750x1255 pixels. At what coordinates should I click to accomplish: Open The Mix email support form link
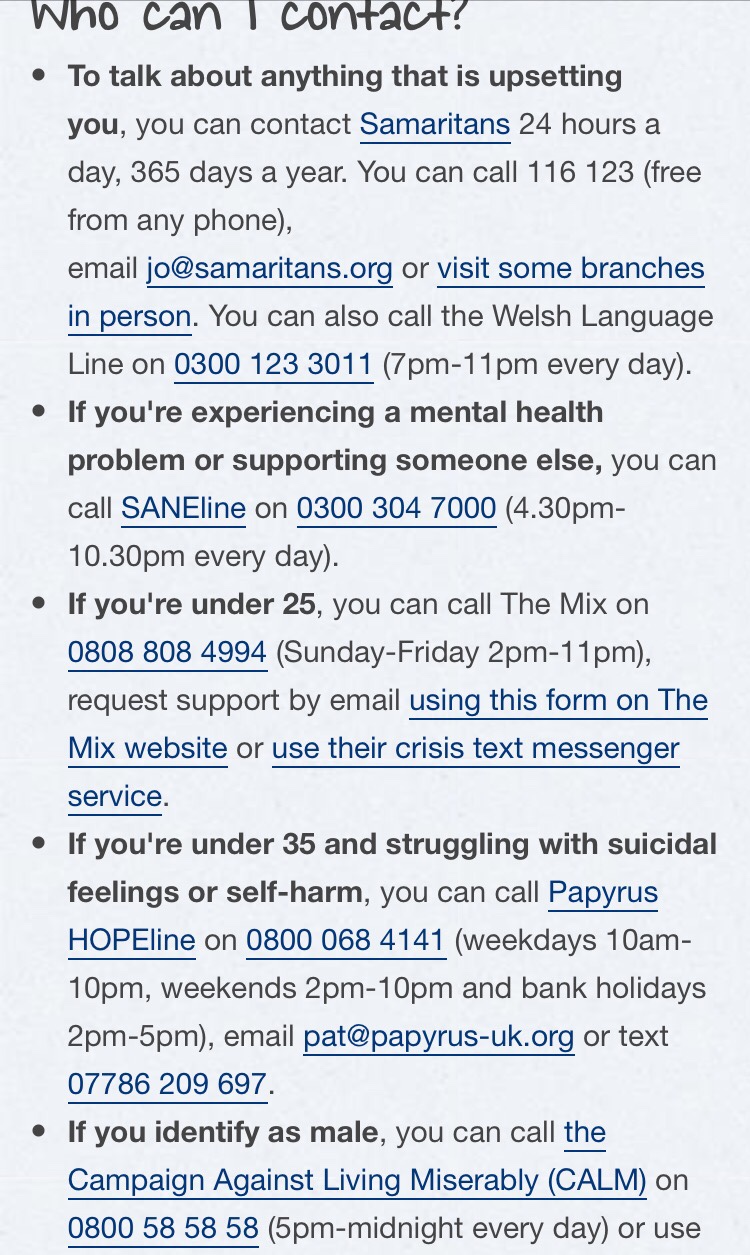(558, 701)
